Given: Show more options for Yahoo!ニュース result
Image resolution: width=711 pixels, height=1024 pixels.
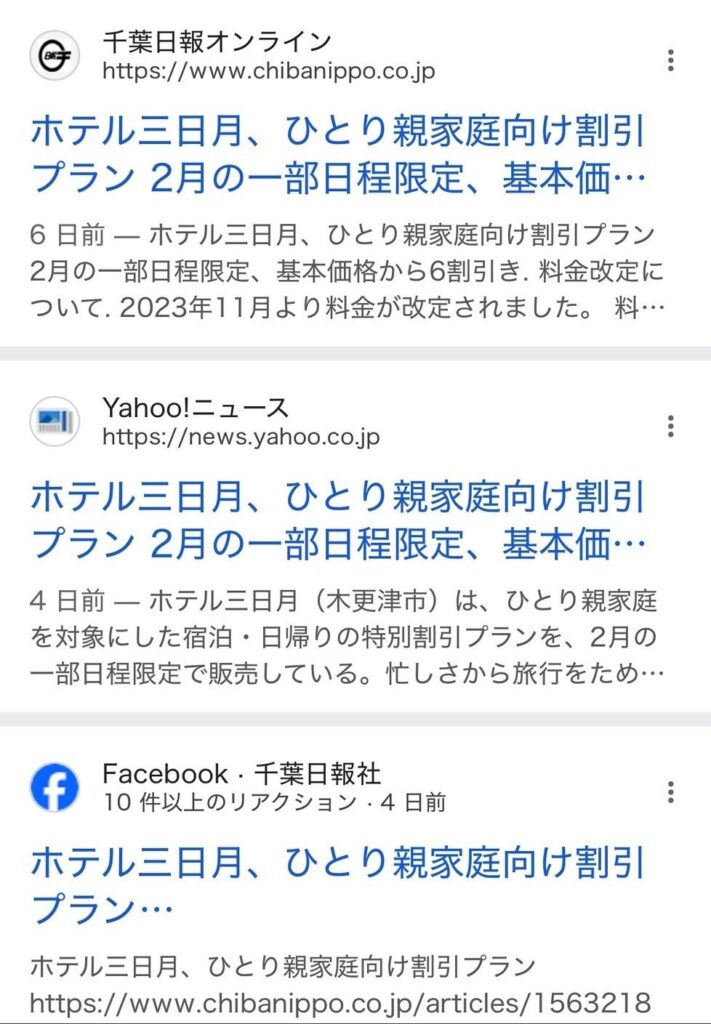Looking at the screenshot, I should (x=670, y=426).
